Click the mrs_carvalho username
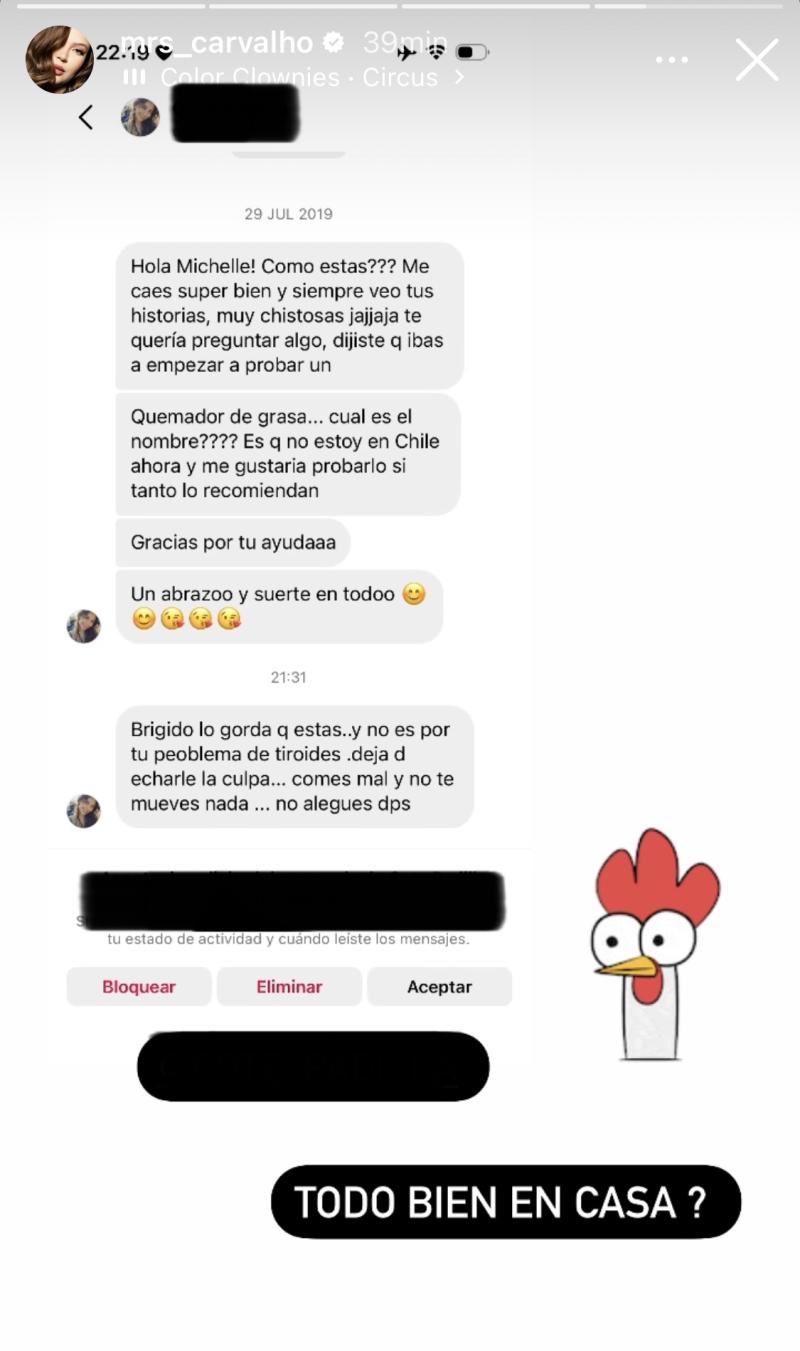 coord(222,43)
